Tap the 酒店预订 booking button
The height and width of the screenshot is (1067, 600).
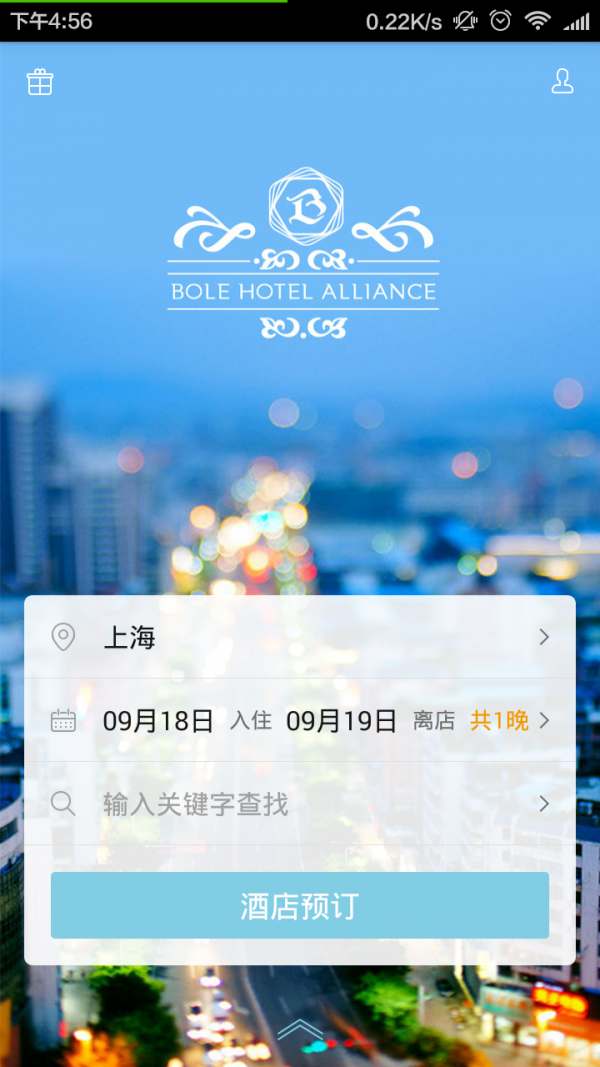click(300, 906)
